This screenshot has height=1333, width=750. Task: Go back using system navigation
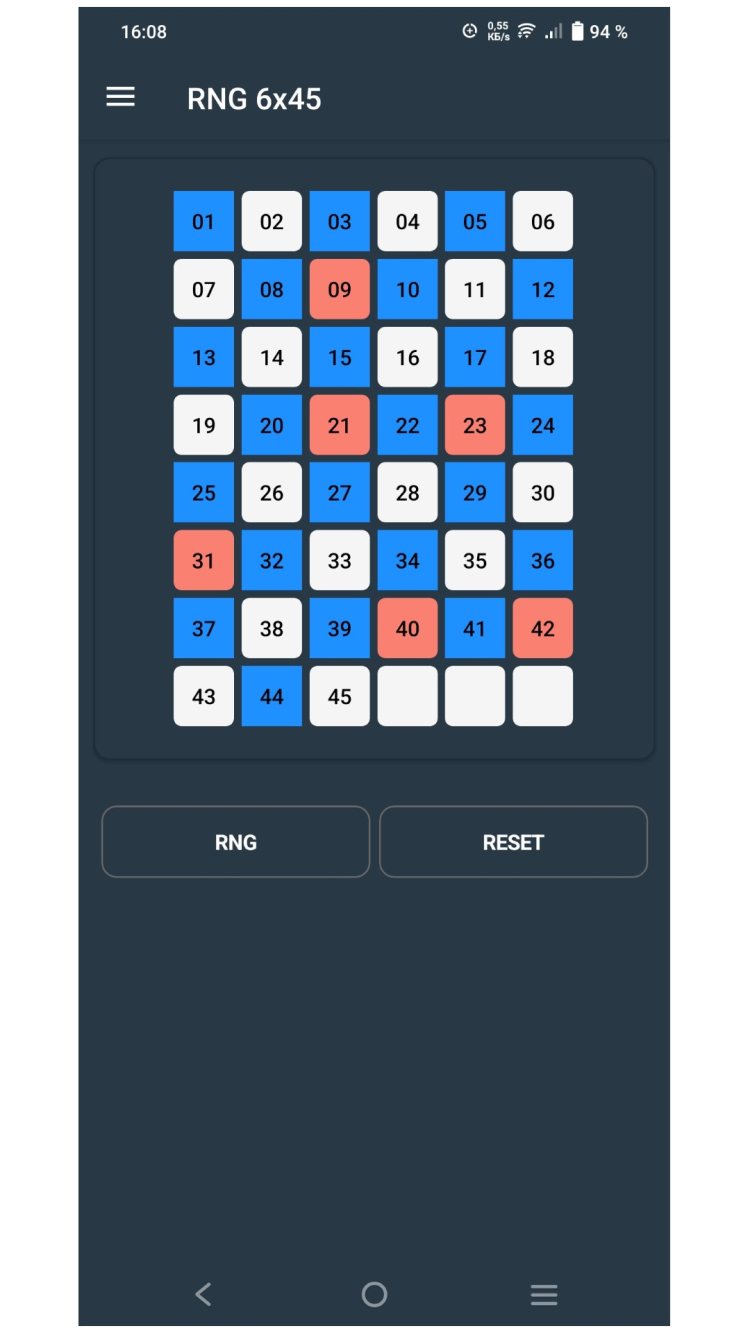[203, 1294]
